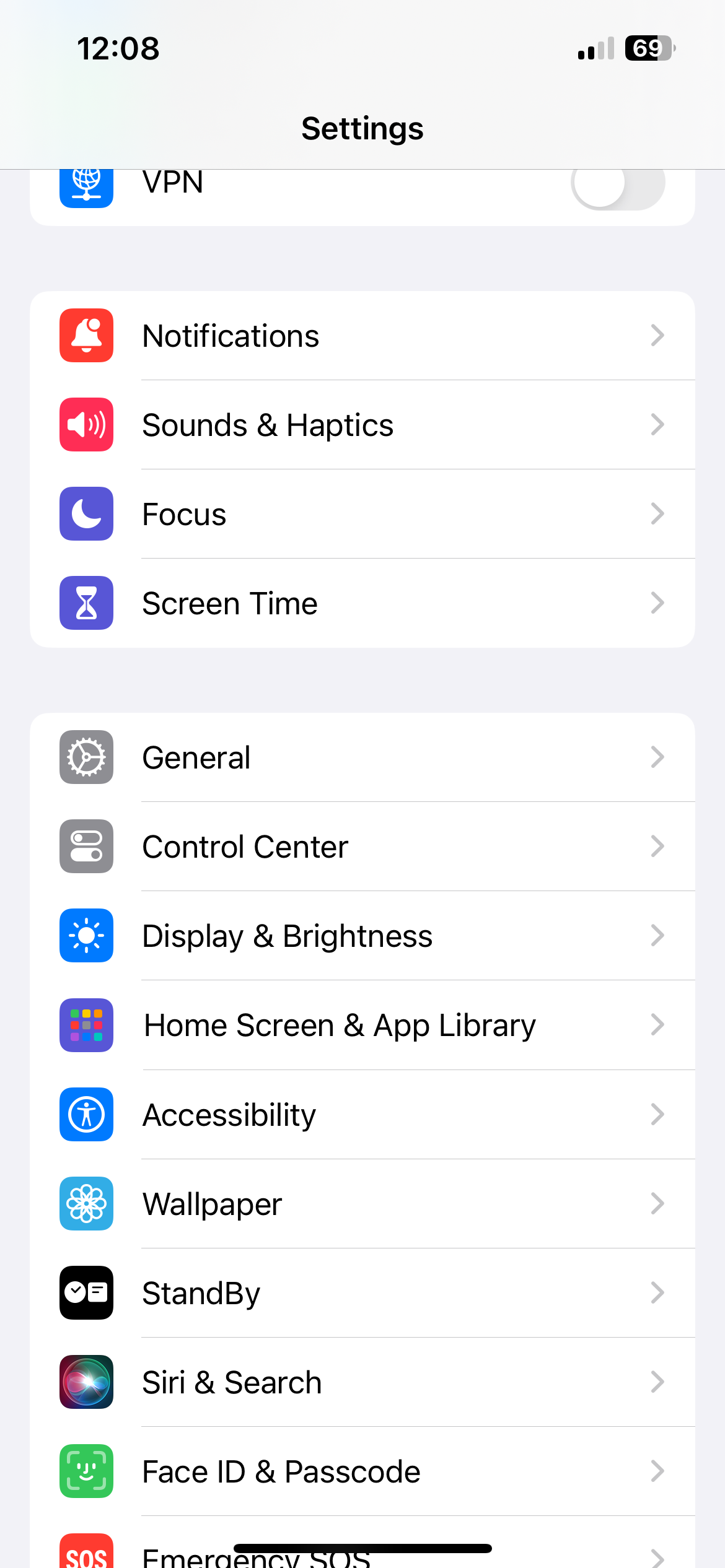Open General settings
The height and width of the screenshot is (1568, 725).
click(362, 757)
